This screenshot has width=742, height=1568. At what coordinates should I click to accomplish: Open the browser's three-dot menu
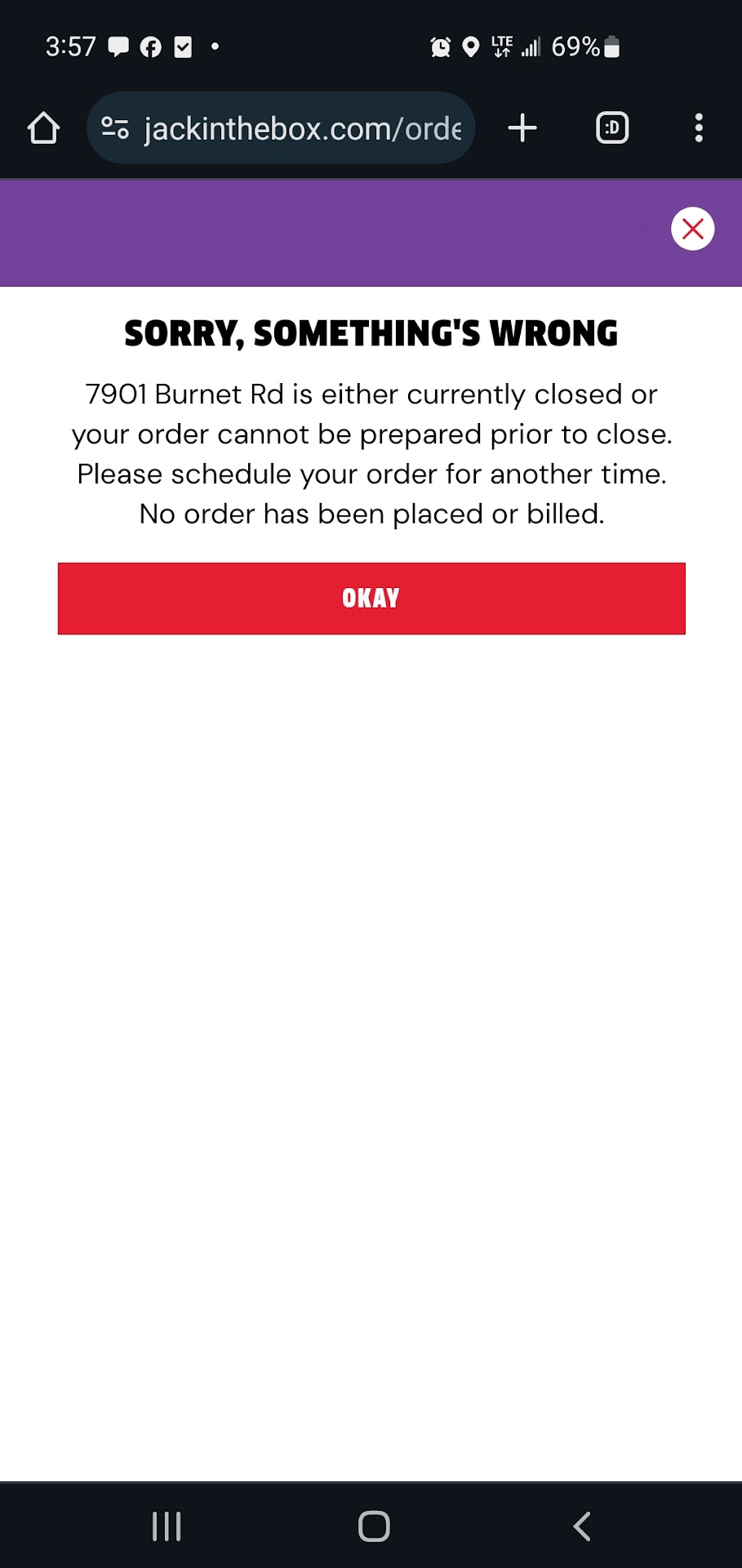(x=698, y=128)
